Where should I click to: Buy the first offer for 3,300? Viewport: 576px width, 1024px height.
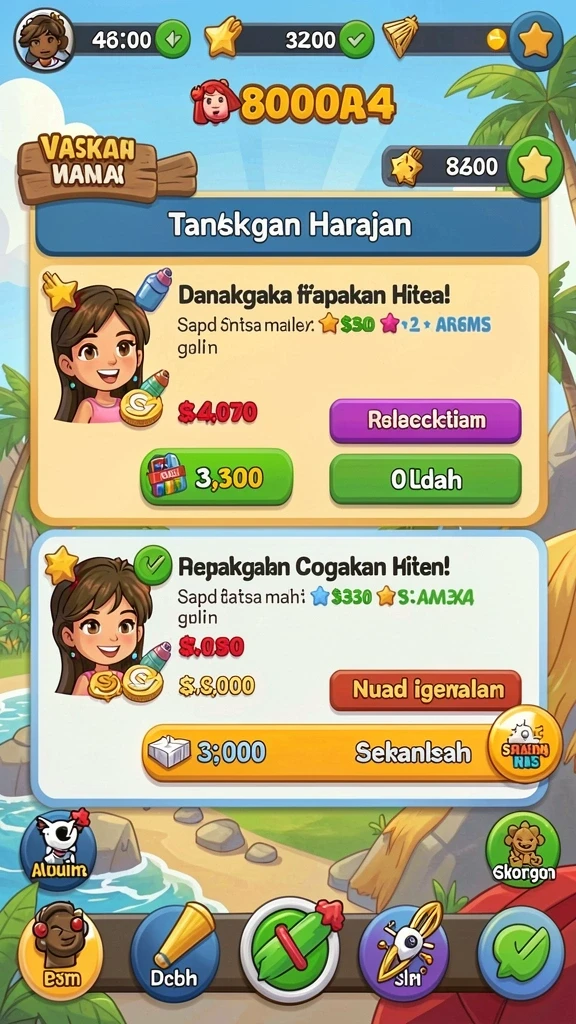click(x=216, y=477)
